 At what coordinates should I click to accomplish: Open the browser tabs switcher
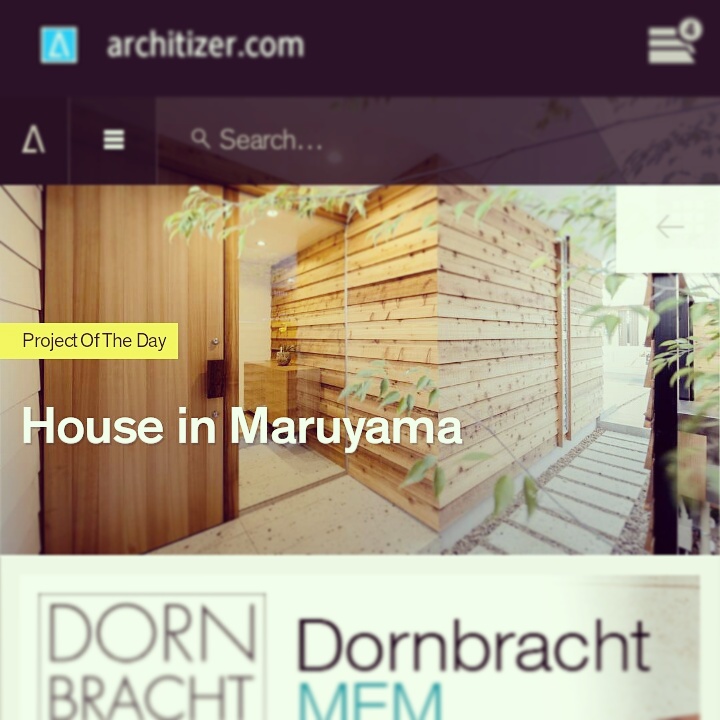(673, 43)
